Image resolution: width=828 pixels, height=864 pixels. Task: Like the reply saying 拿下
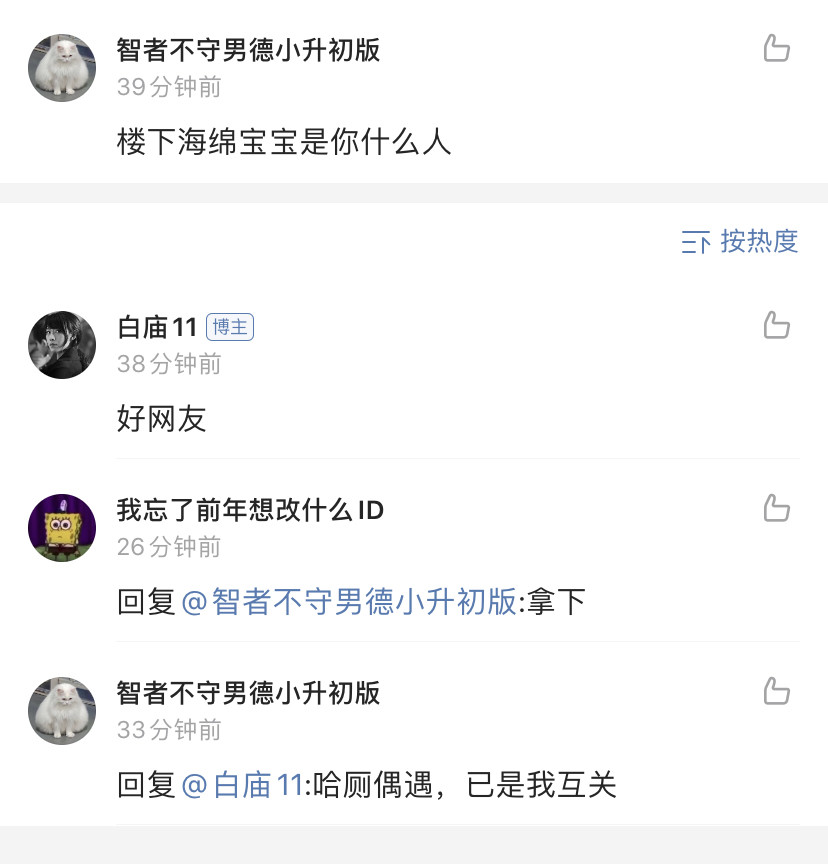(776, 508)
